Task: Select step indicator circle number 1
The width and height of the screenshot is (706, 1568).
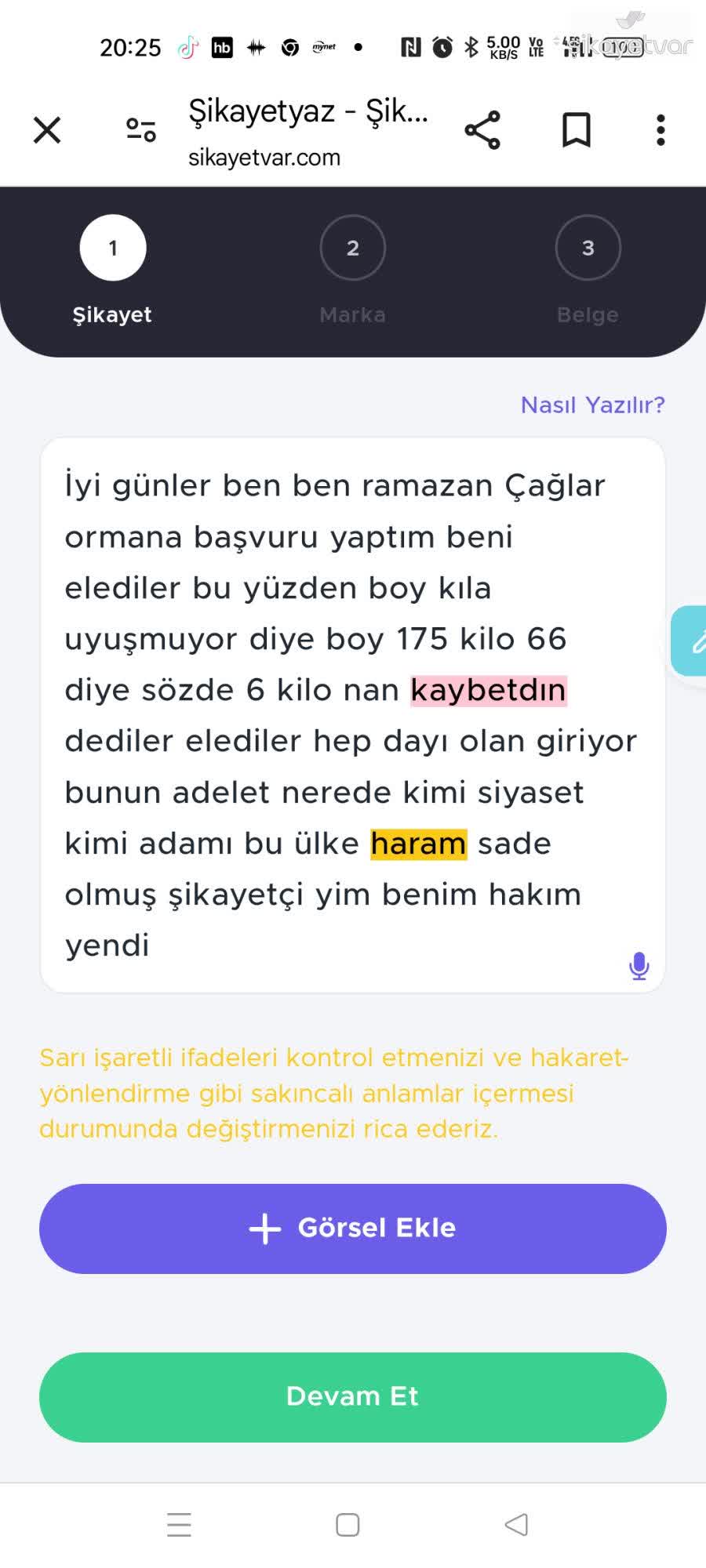Action: pos(112,248)
